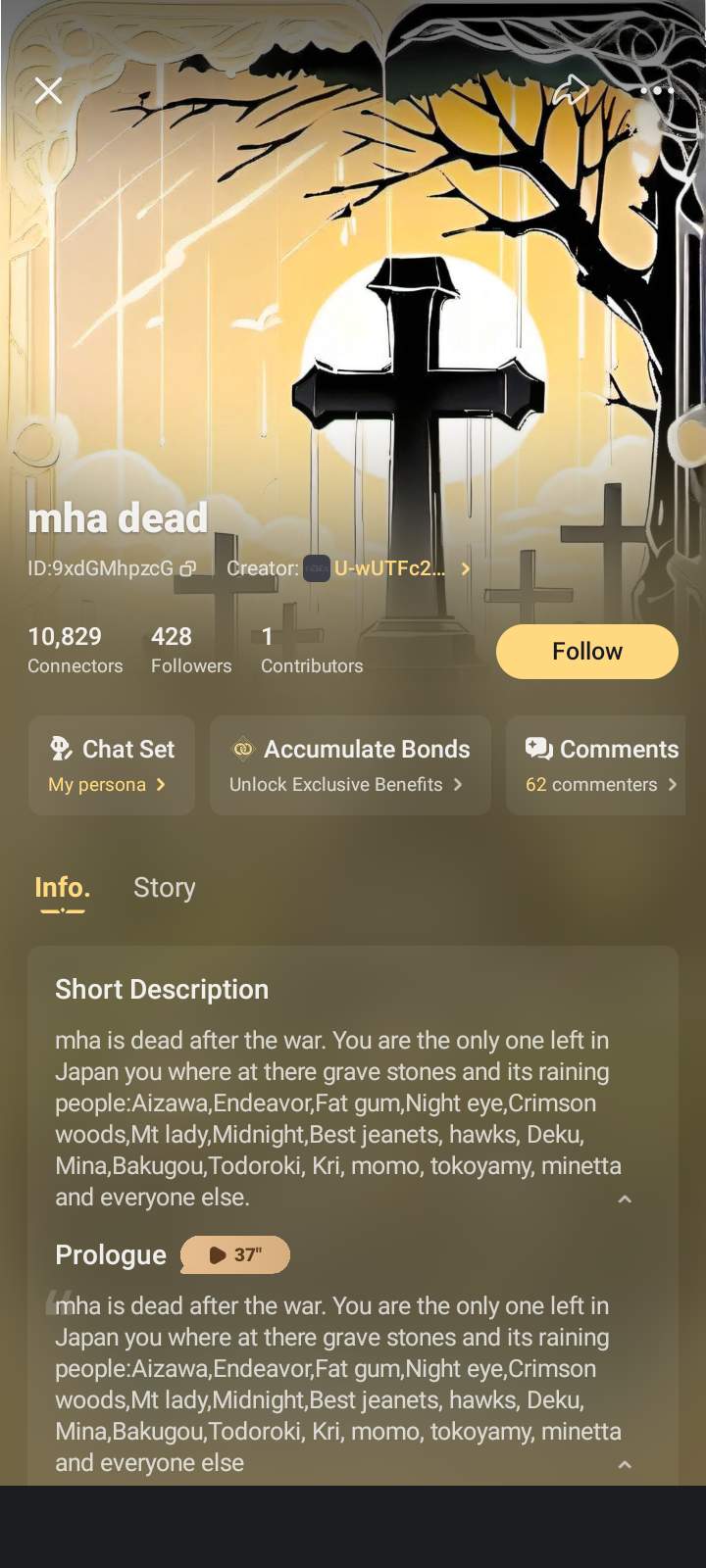Open the three-dot overflow menu
Screen dimensions: 706x1568
pos(656,90)
